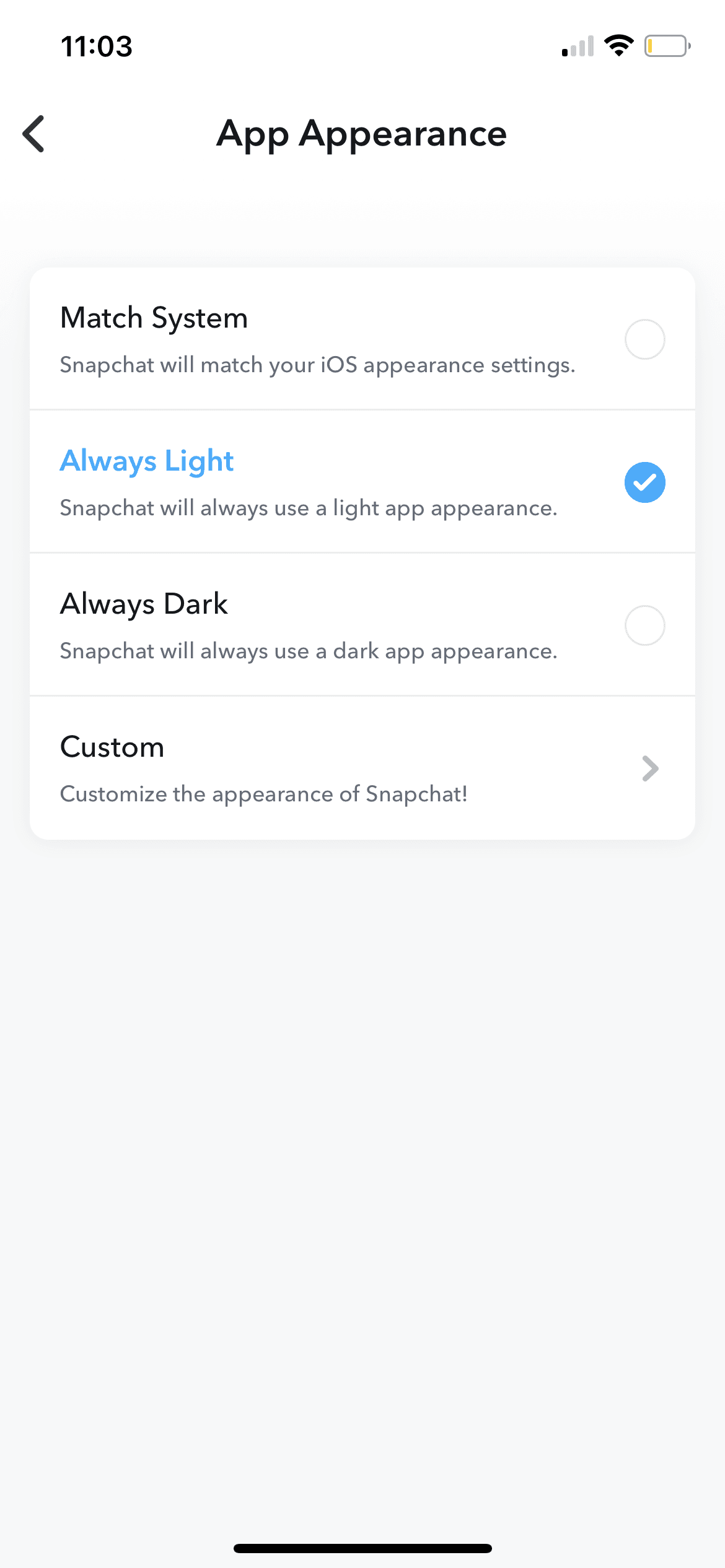Image resolution: width=725 pixels, height=1568 pixels.
Task: Go back from App Appearance
Action: coord(34,134)
